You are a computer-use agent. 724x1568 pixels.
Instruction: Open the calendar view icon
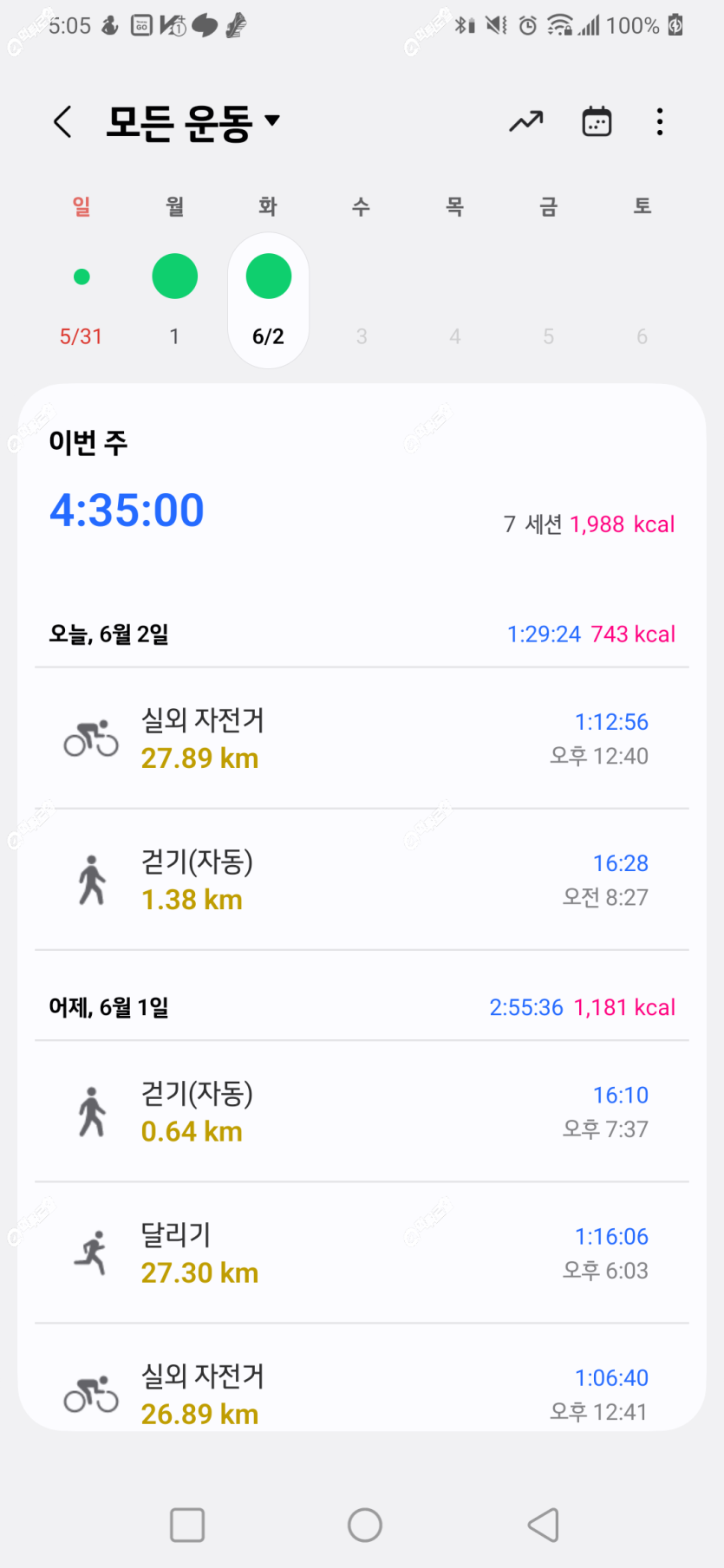597,122
